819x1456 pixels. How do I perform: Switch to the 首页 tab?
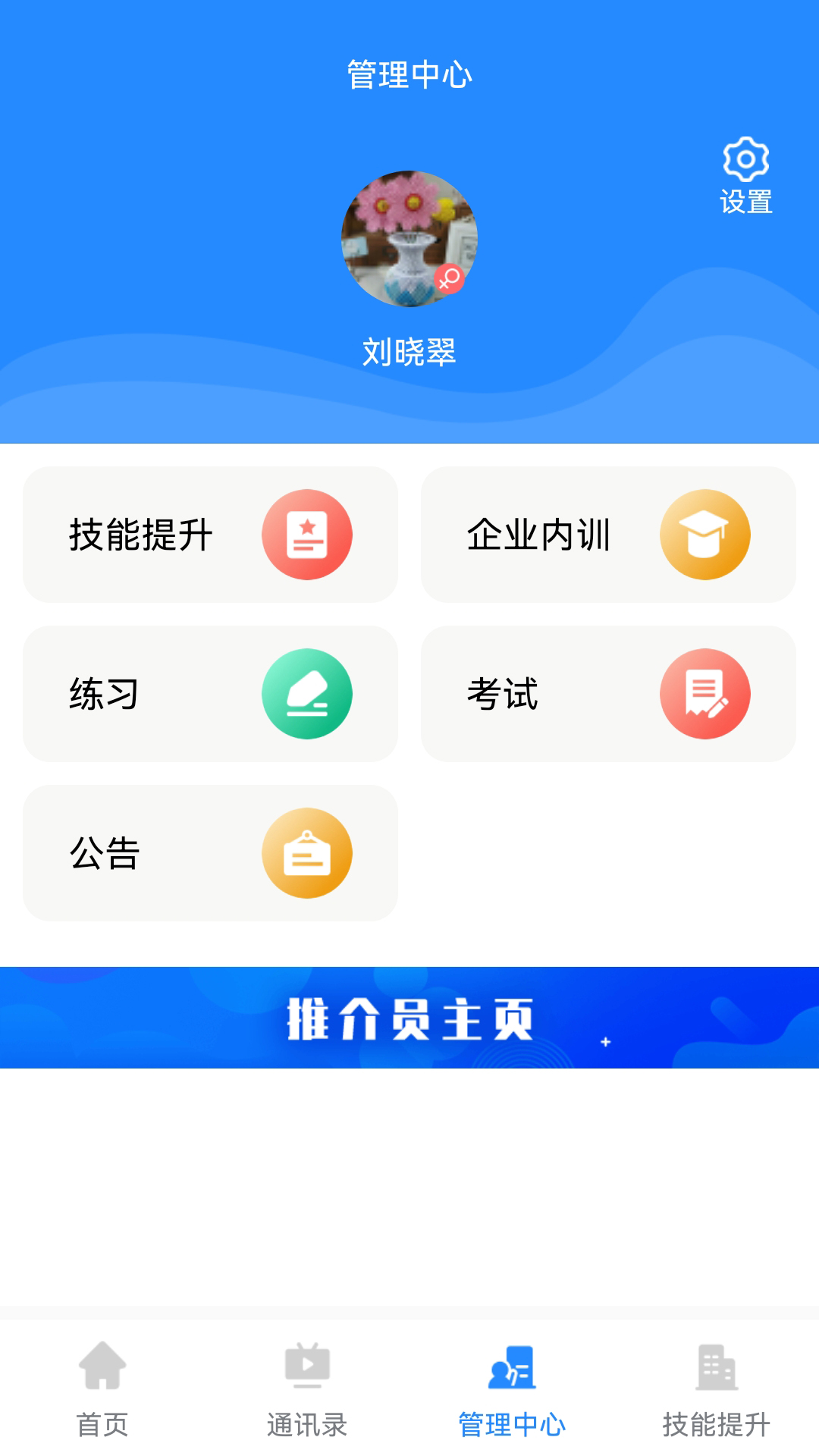pyautogui.click(x=102, y=1389)
